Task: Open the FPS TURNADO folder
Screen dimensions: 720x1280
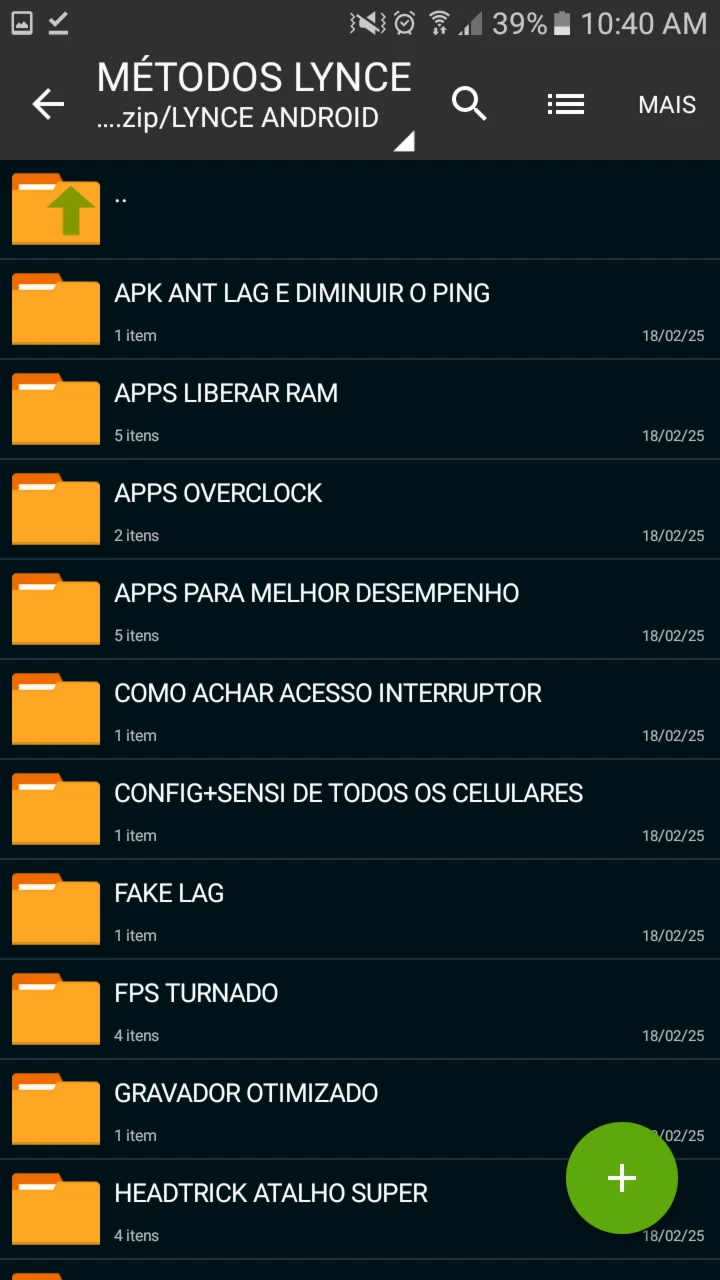Action: tap(360, 1010)
